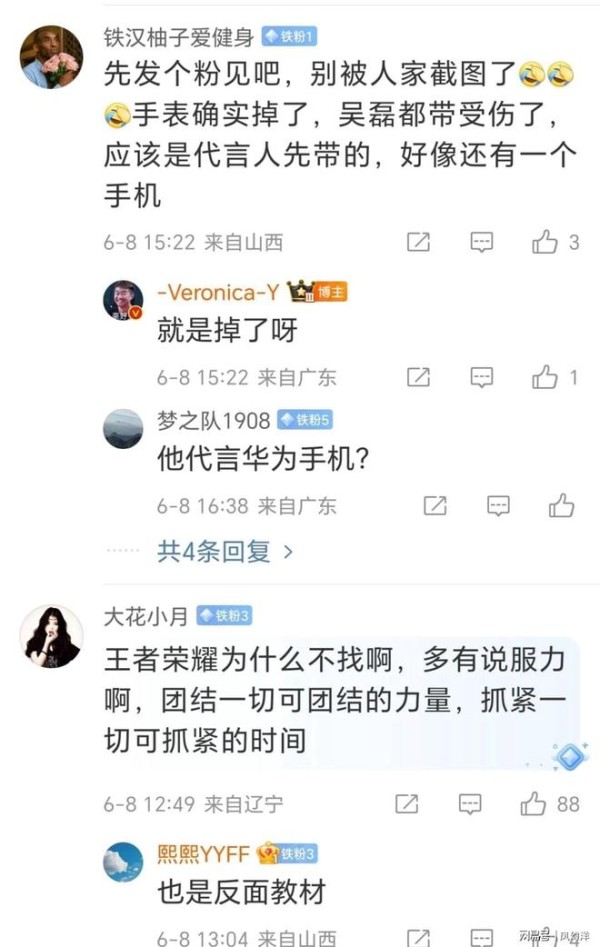Open 大花小月's profile avatar
Screen dimensions: 600x947
pyautogui.click(x=52, y=636)
